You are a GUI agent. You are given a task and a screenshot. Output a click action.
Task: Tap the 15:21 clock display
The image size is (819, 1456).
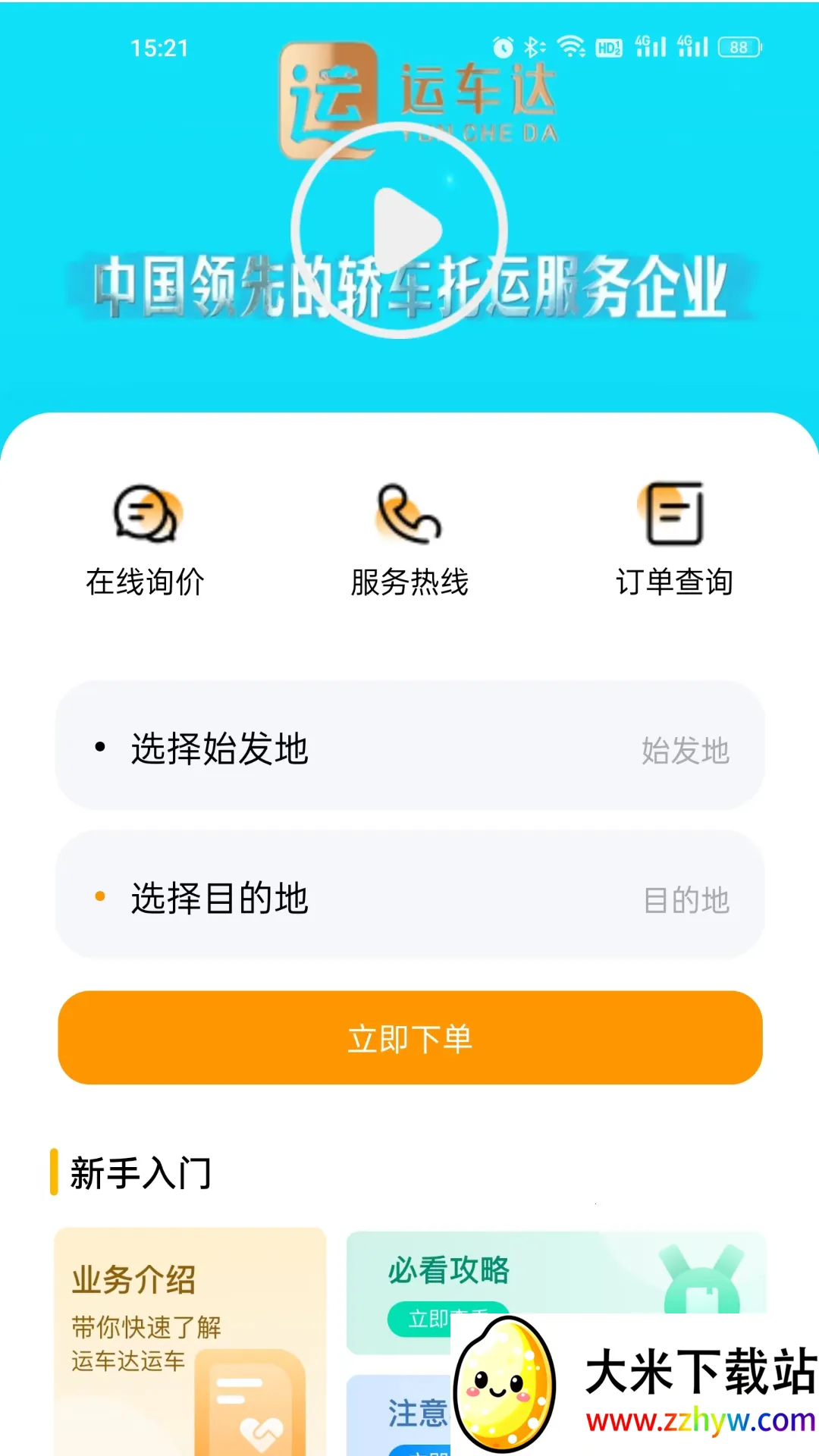coord(161,48)
